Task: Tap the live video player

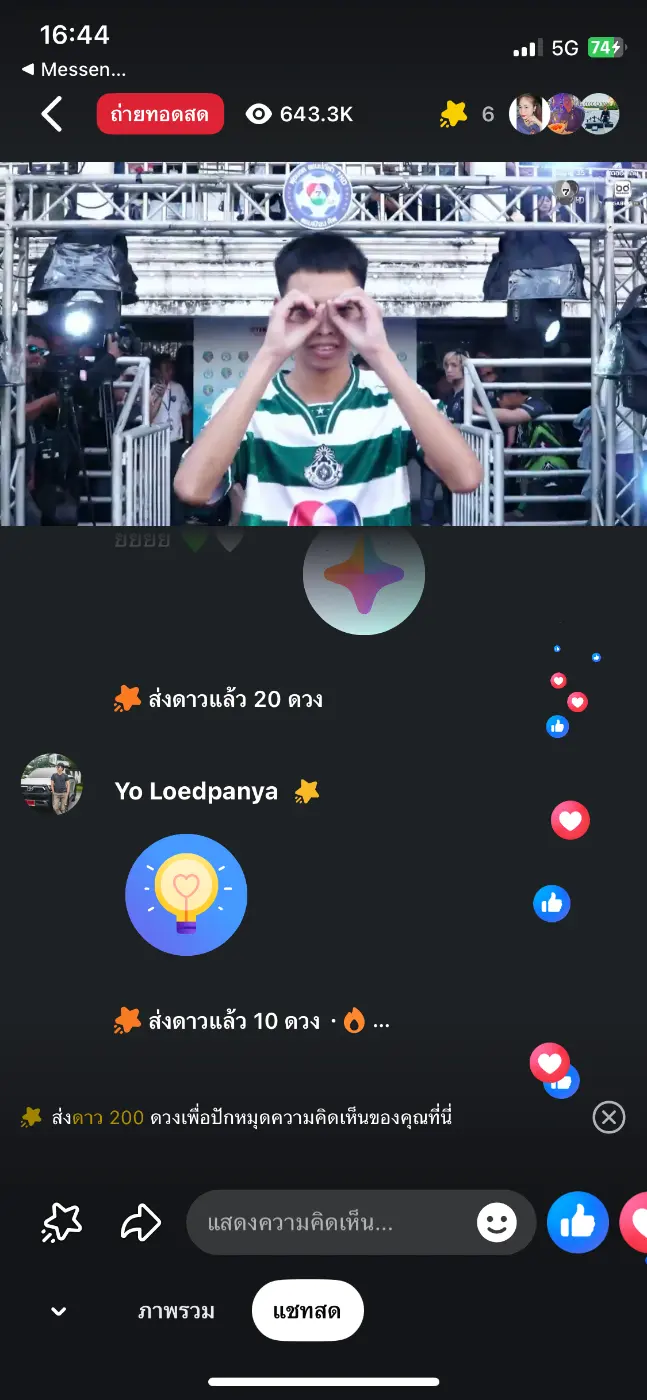Action: tap(323, 343)
